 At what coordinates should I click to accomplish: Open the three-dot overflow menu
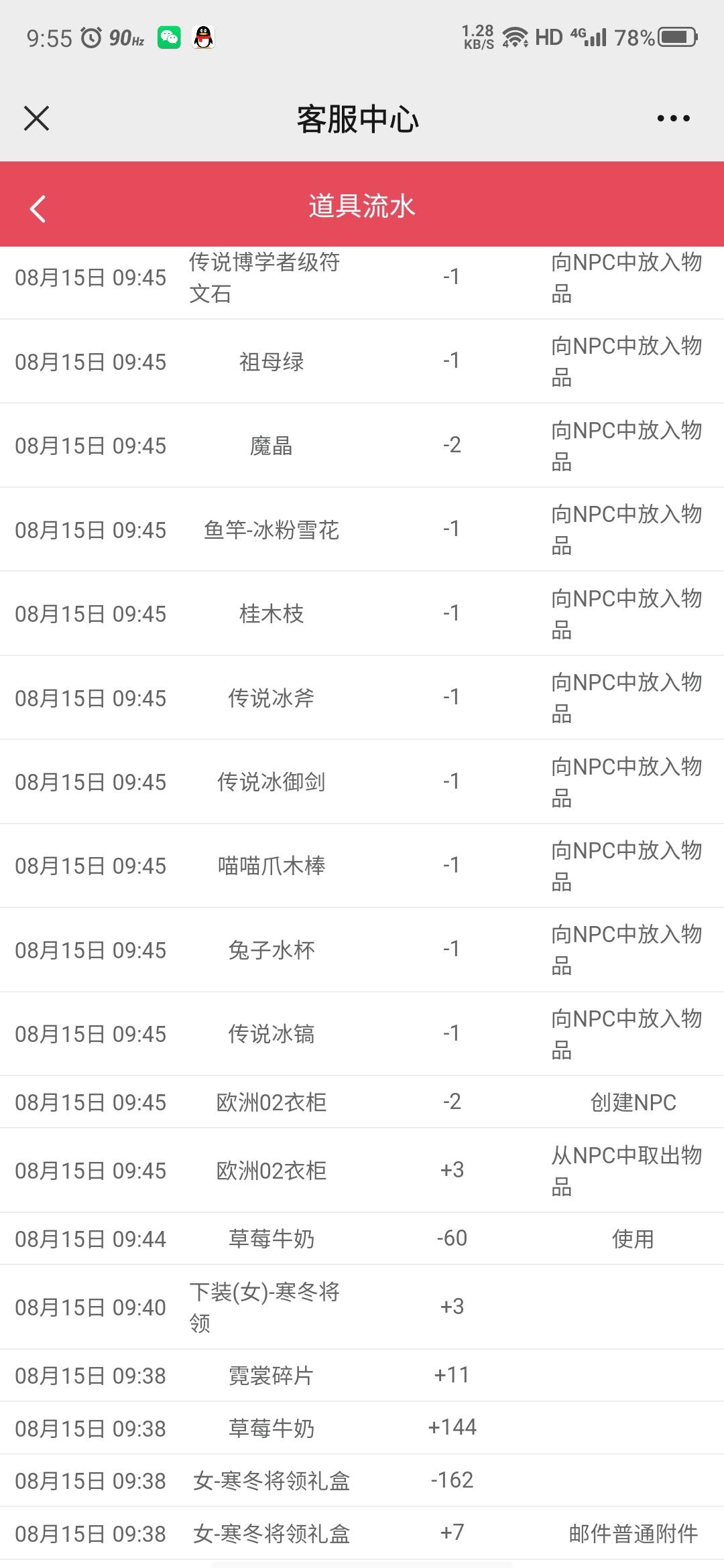(673, 119)
